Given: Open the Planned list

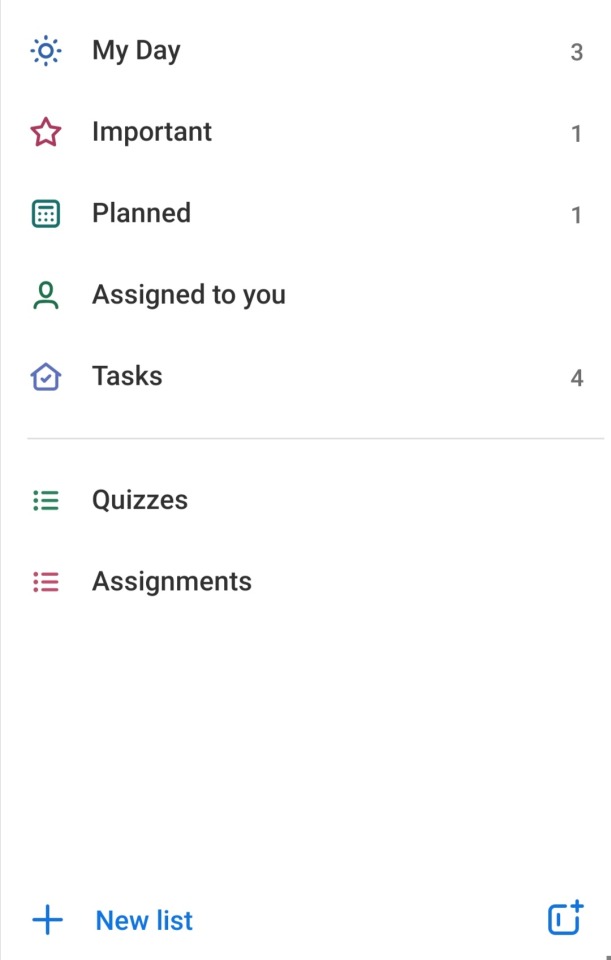Looking at the screenshot, I should pyautogui.click(x=141, y=213).
